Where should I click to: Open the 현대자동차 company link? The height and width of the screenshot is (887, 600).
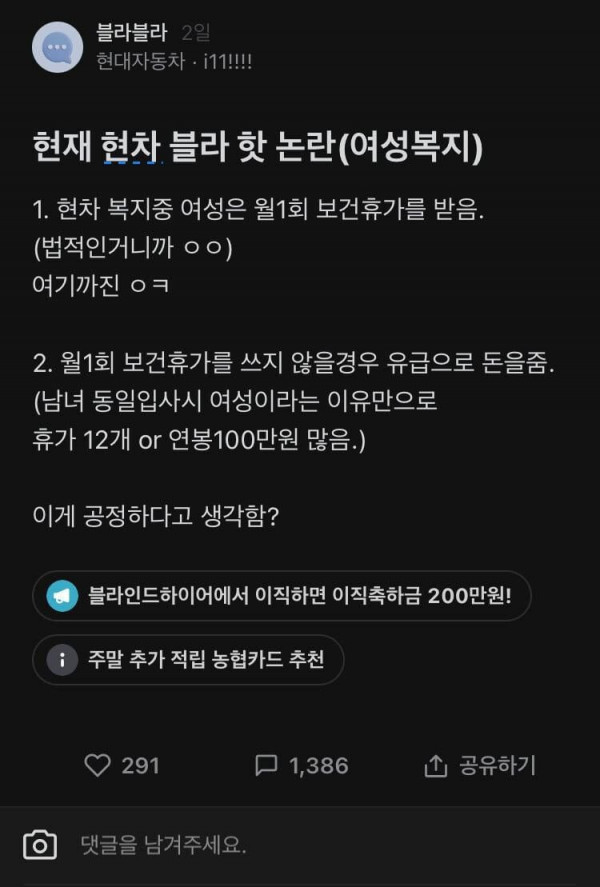click(140, 62)
